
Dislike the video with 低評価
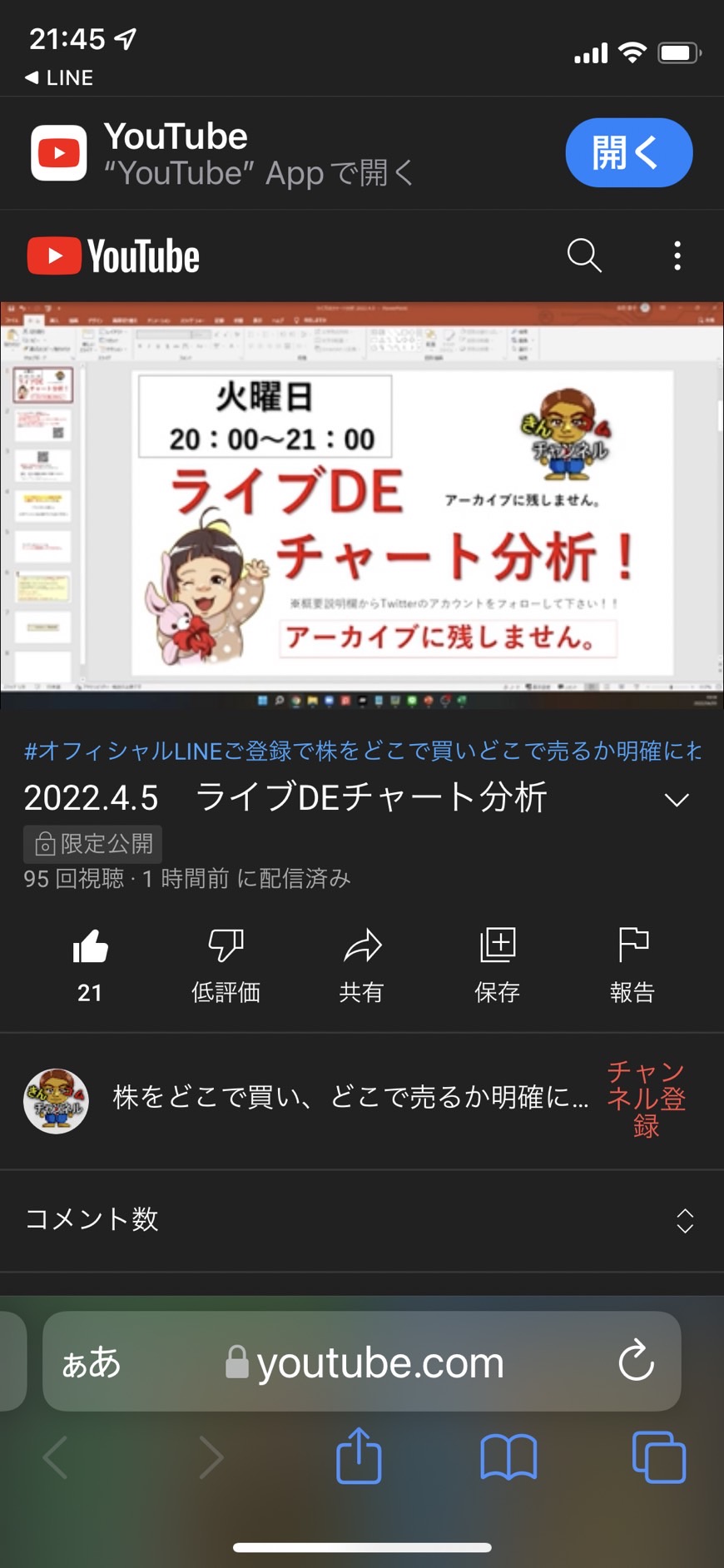coord(226,965)
